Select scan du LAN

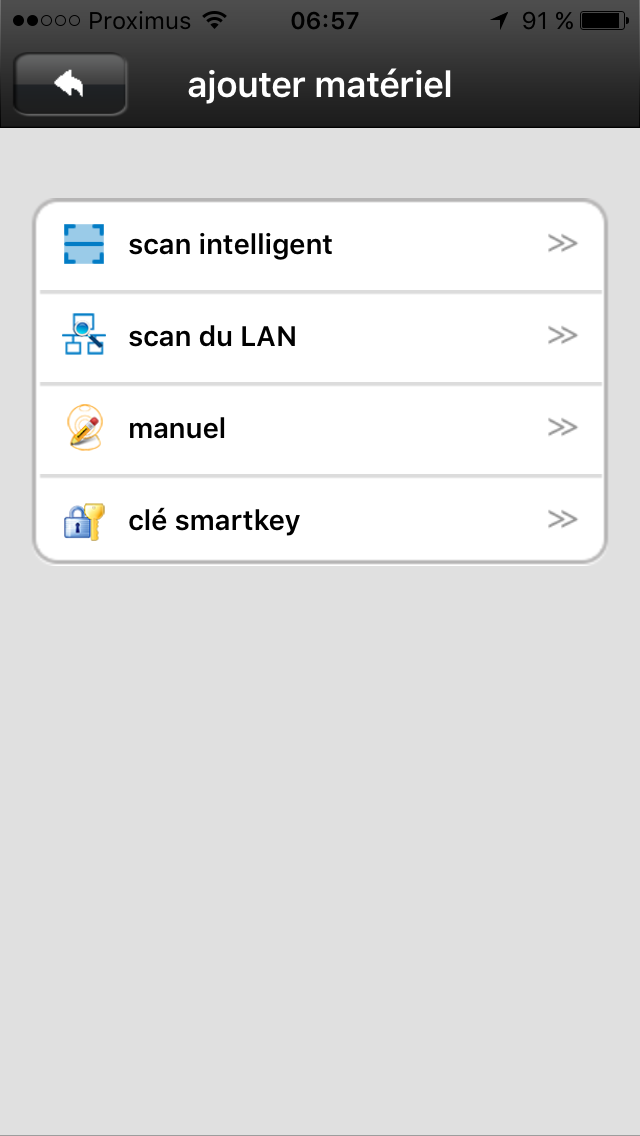(x=320, y=337)
